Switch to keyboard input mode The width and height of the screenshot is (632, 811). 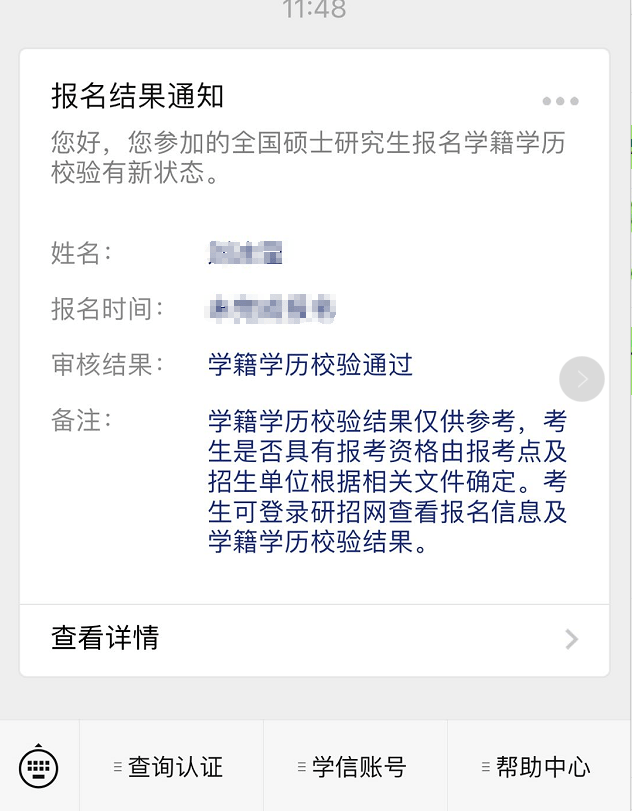pyautogui.click(x=39, y=767)
